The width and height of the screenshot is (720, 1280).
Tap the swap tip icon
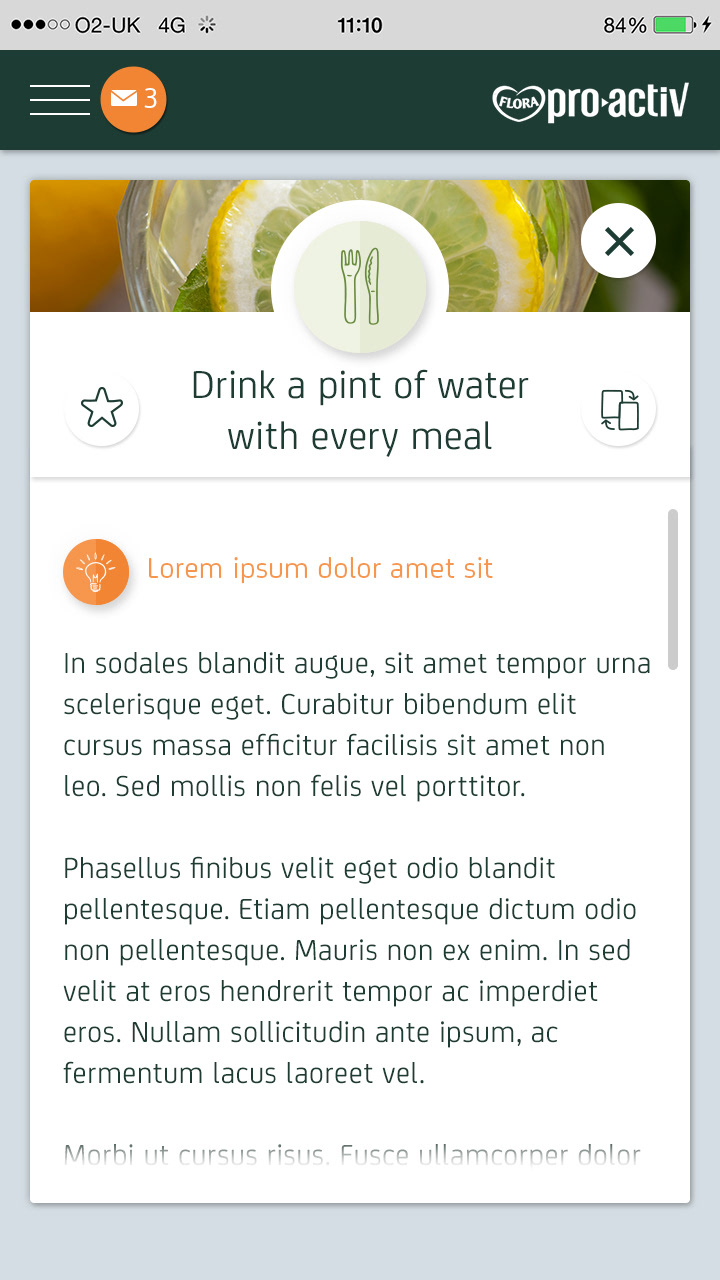(x=619, y=410)
